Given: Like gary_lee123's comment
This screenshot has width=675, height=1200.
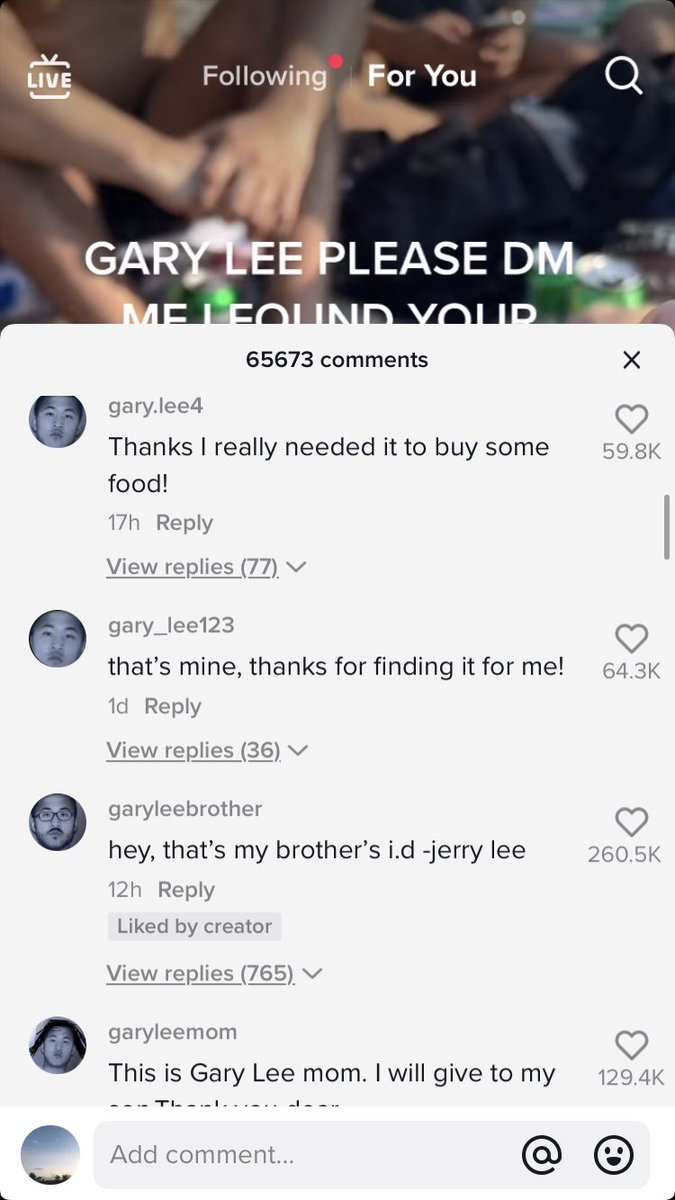Looking at the screenshot, I should [x=631, y=638].
